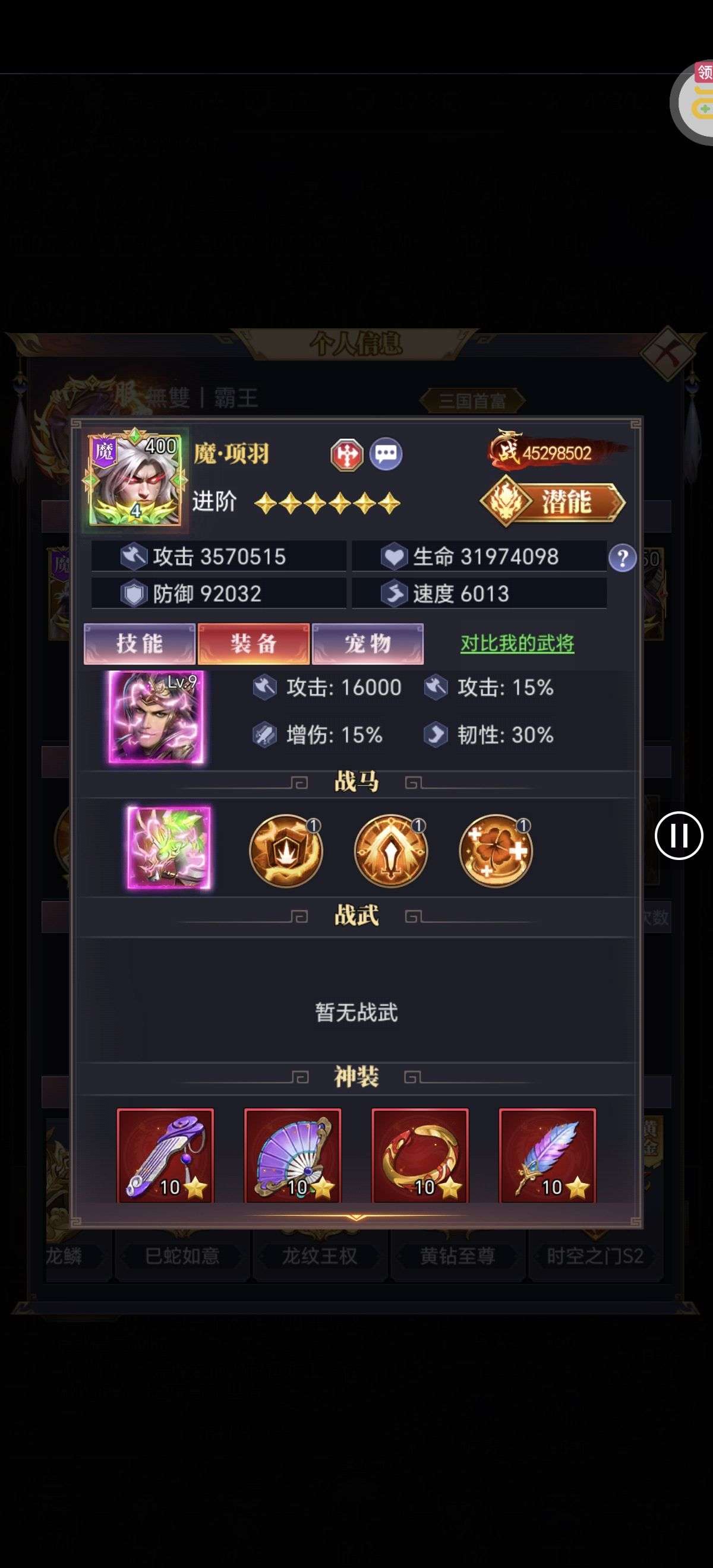This screenshot has height=1568, width=713.
Task: Open the 潜能 potential button
Action: tap(553, 502)
